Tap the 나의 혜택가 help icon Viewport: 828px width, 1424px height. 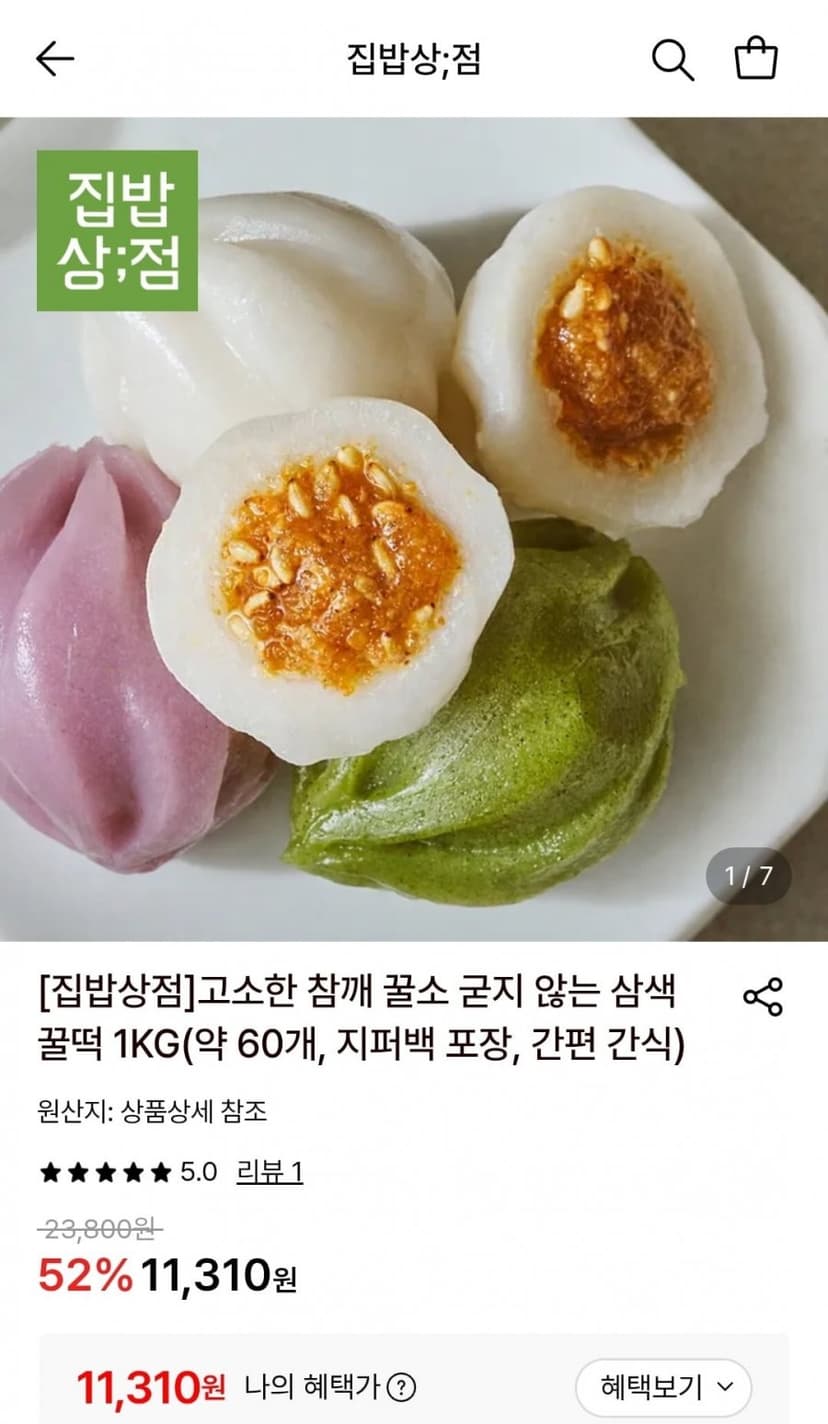tap(401, 1388)
